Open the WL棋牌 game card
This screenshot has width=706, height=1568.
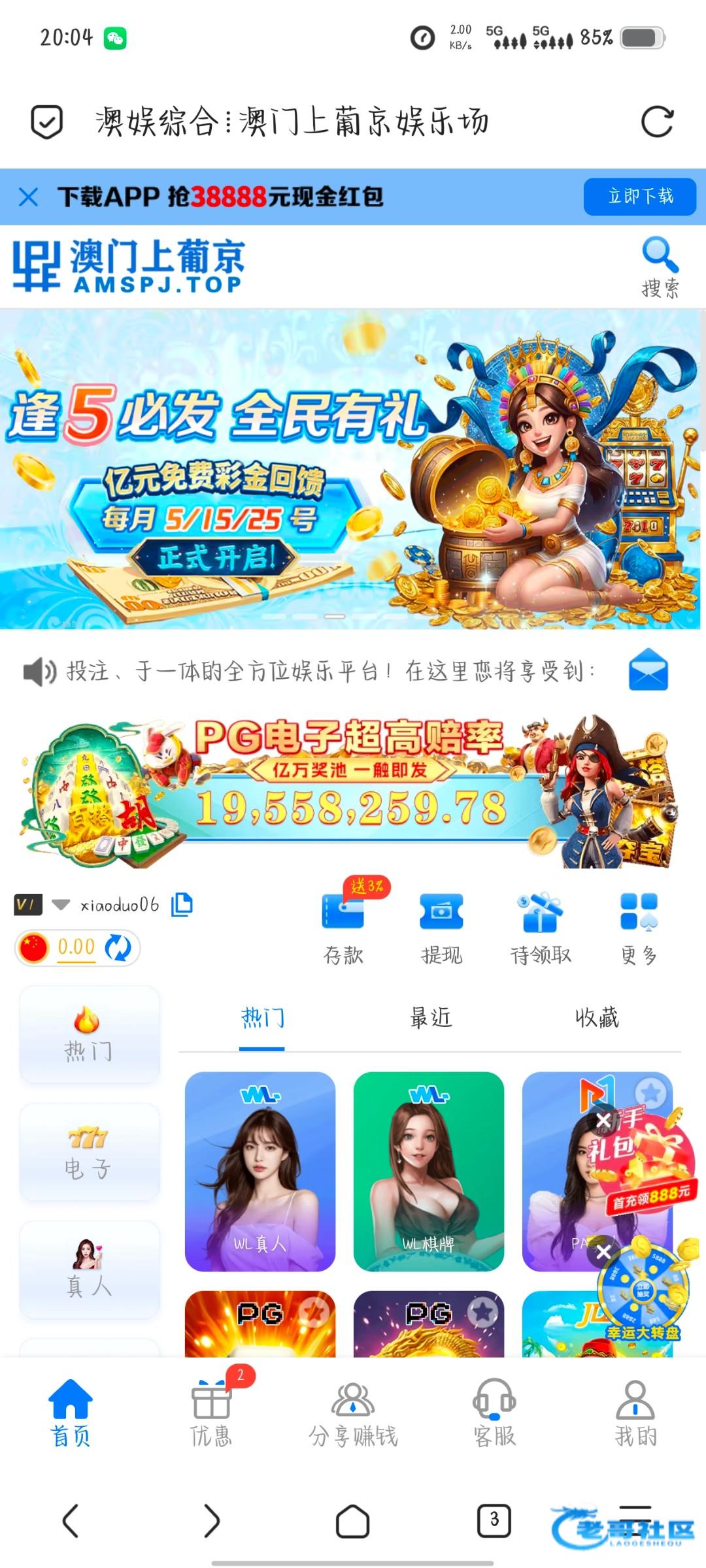[x=429, y=1171]
